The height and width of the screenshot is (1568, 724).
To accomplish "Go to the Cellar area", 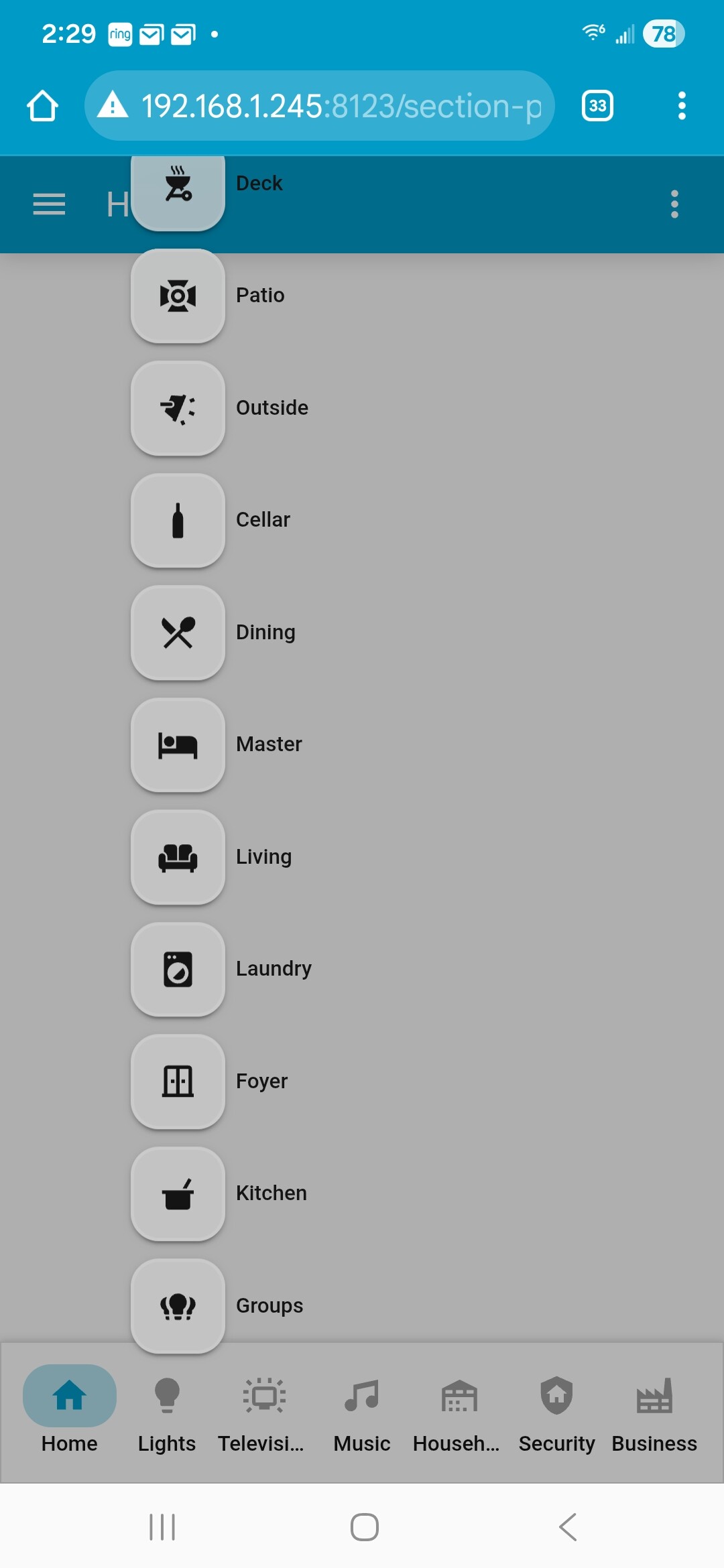I will (x=178, y=520).
